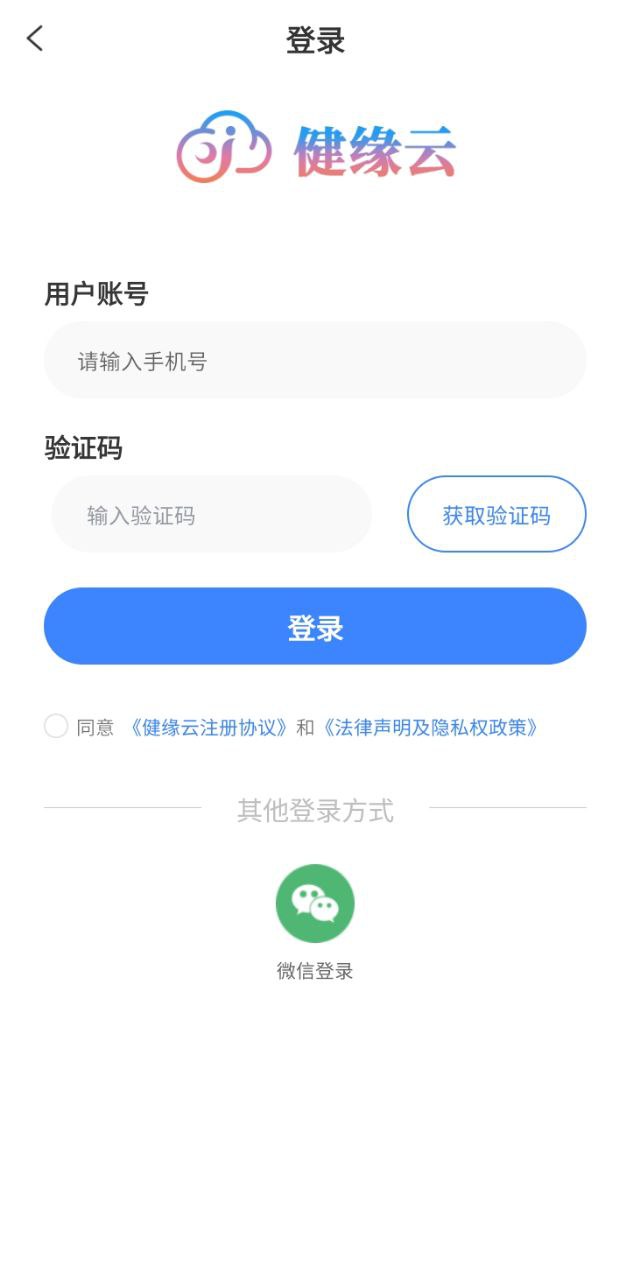This screenshot has width=630, height=1280.
Task: Open the 《健缘云注册协议》 link
Action: click(x=210, y=728)
